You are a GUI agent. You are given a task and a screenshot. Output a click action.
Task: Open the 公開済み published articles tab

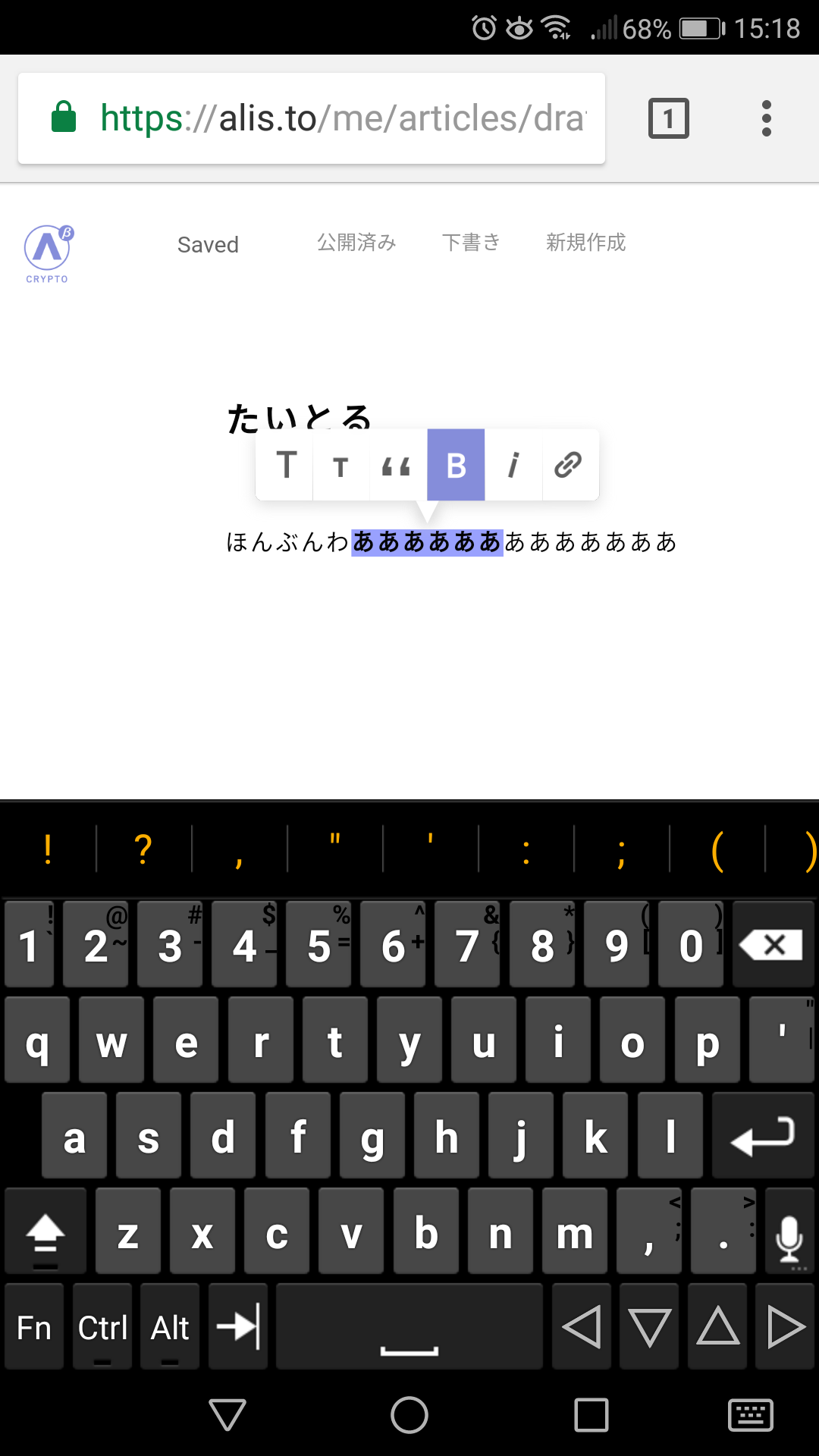pyautogui.click(x=356, y=243)
